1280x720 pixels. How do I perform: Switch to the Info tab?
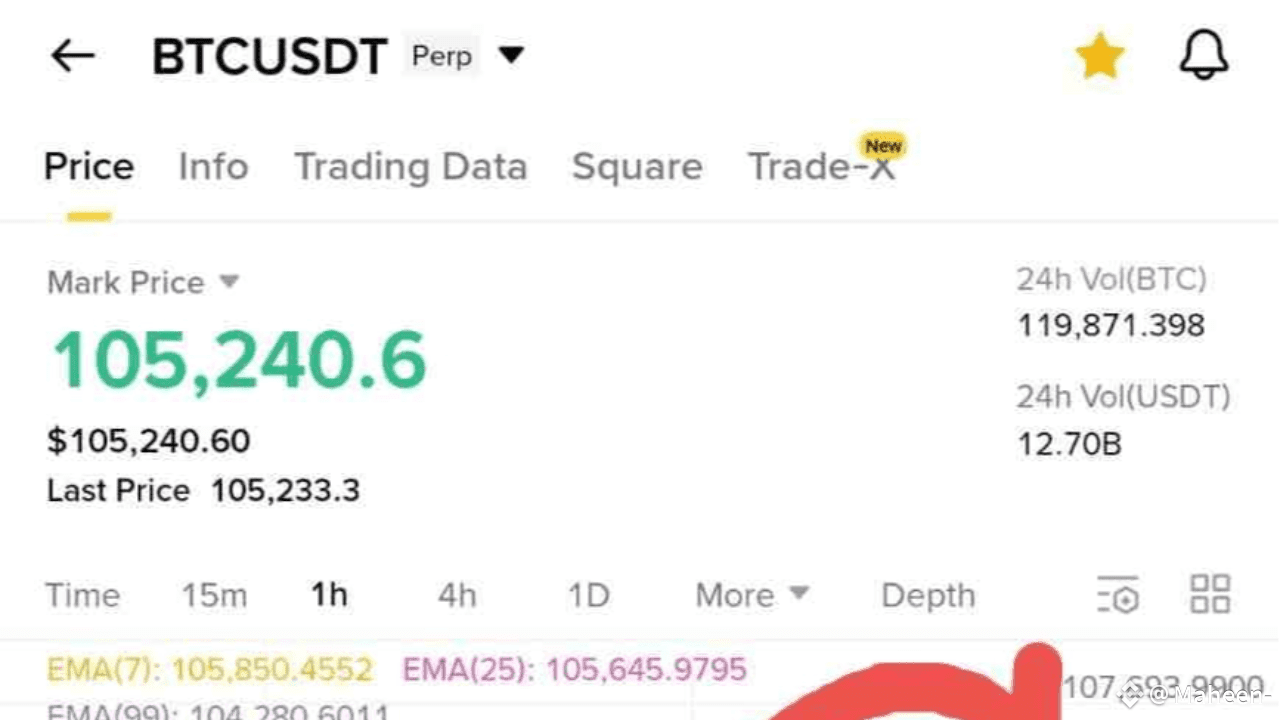[213, 166]
